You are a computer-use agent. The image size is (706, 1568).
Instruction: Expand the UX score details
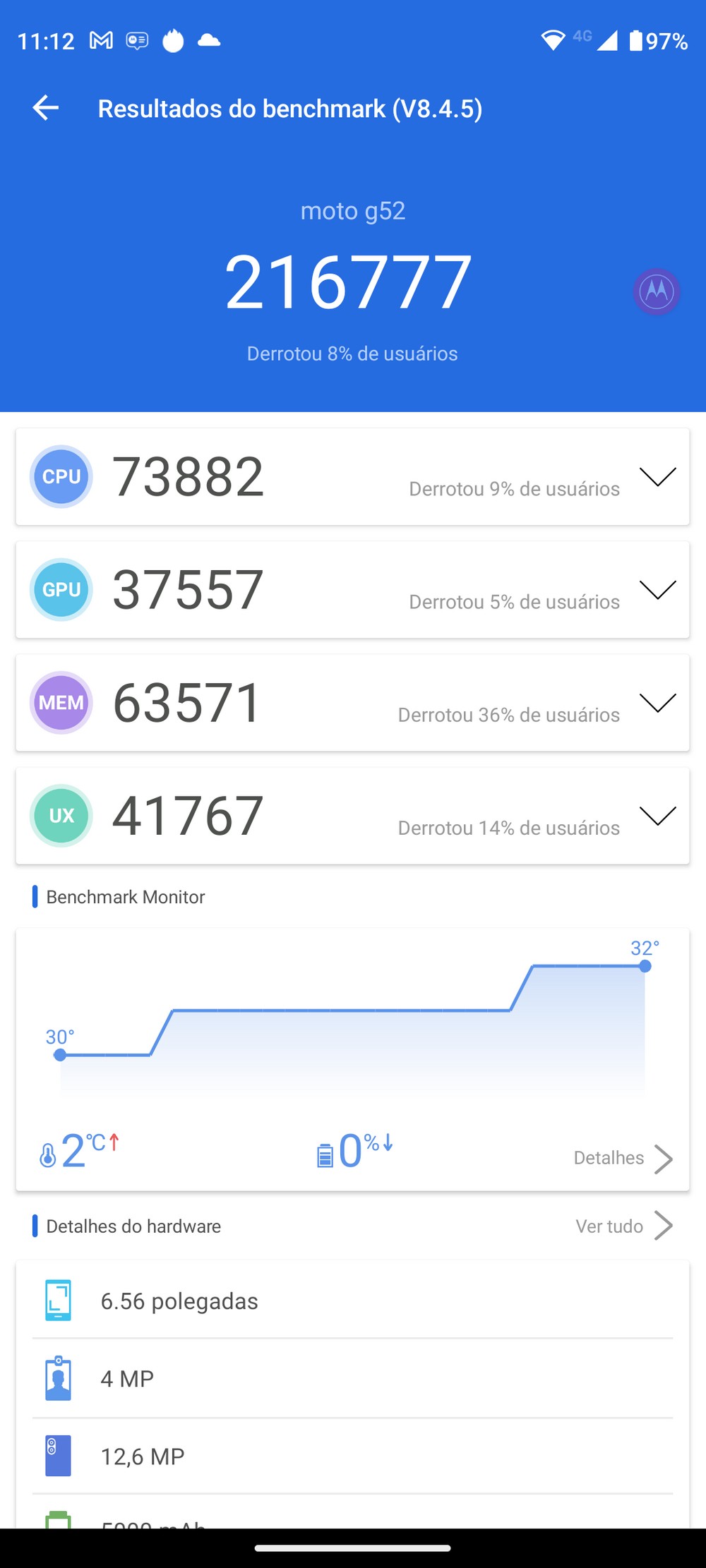657,816
